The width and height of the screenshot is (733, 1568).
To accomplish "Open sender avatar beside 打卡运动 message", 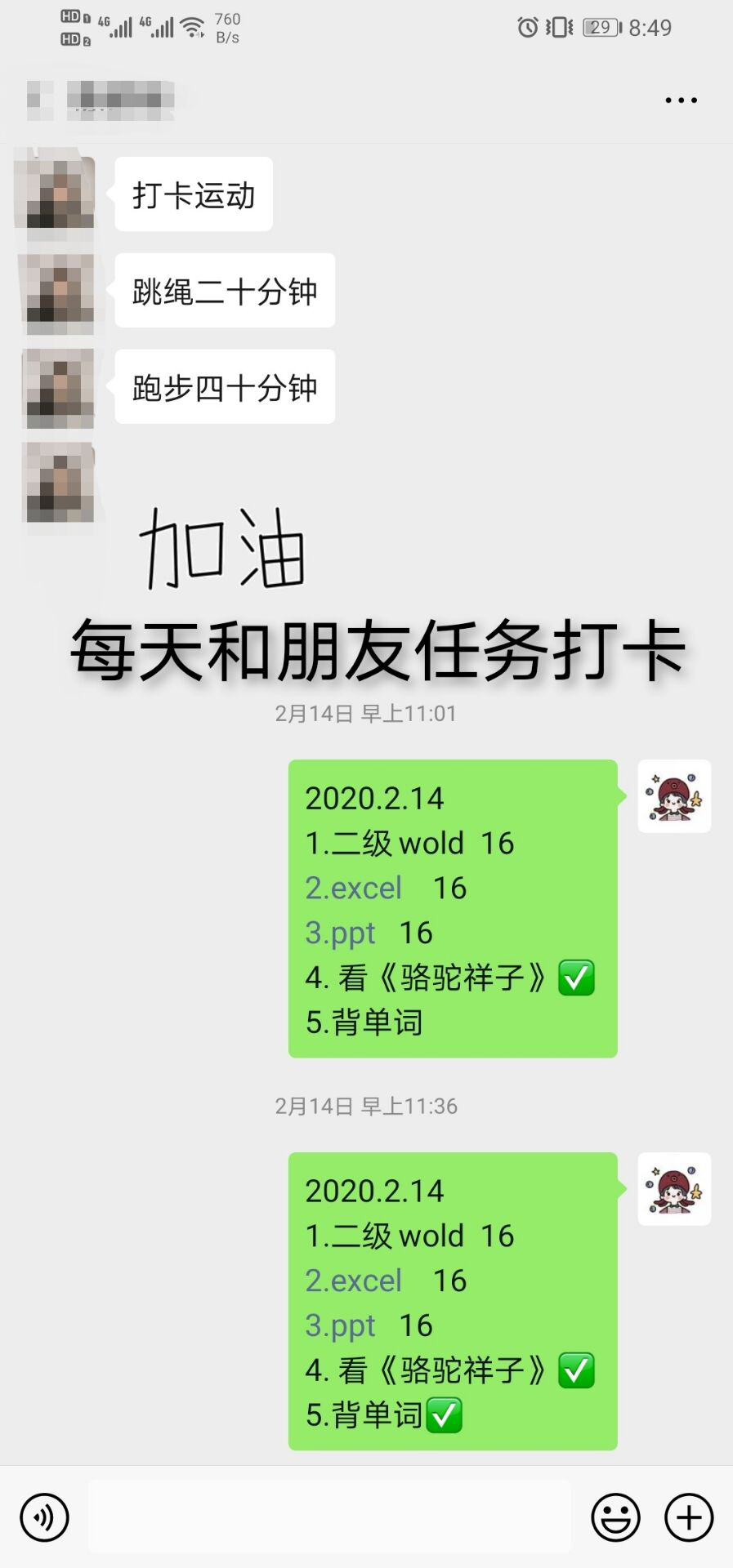I will [x=57, y=194].
